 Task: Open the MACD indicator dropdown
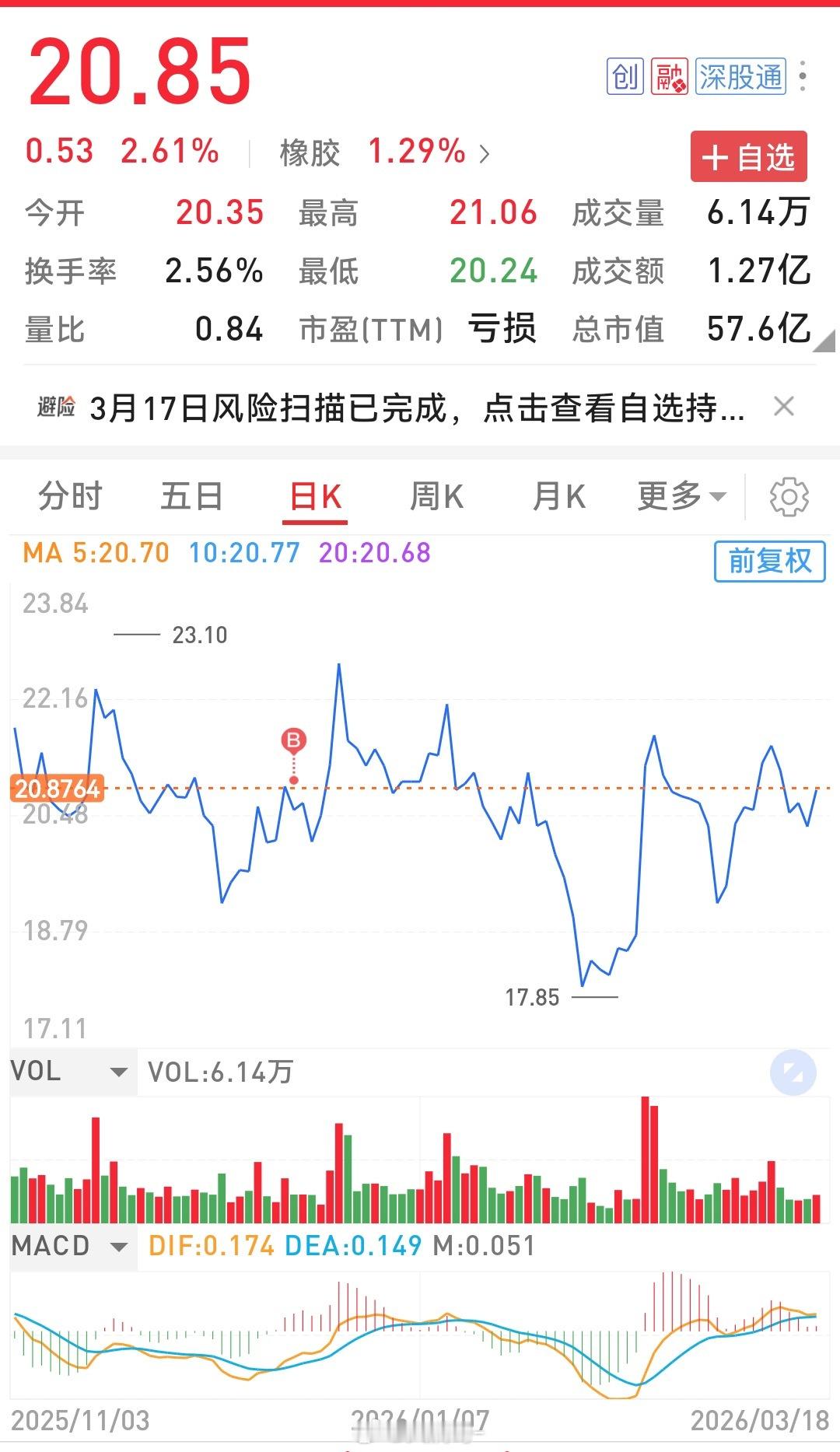point(118,1247)
